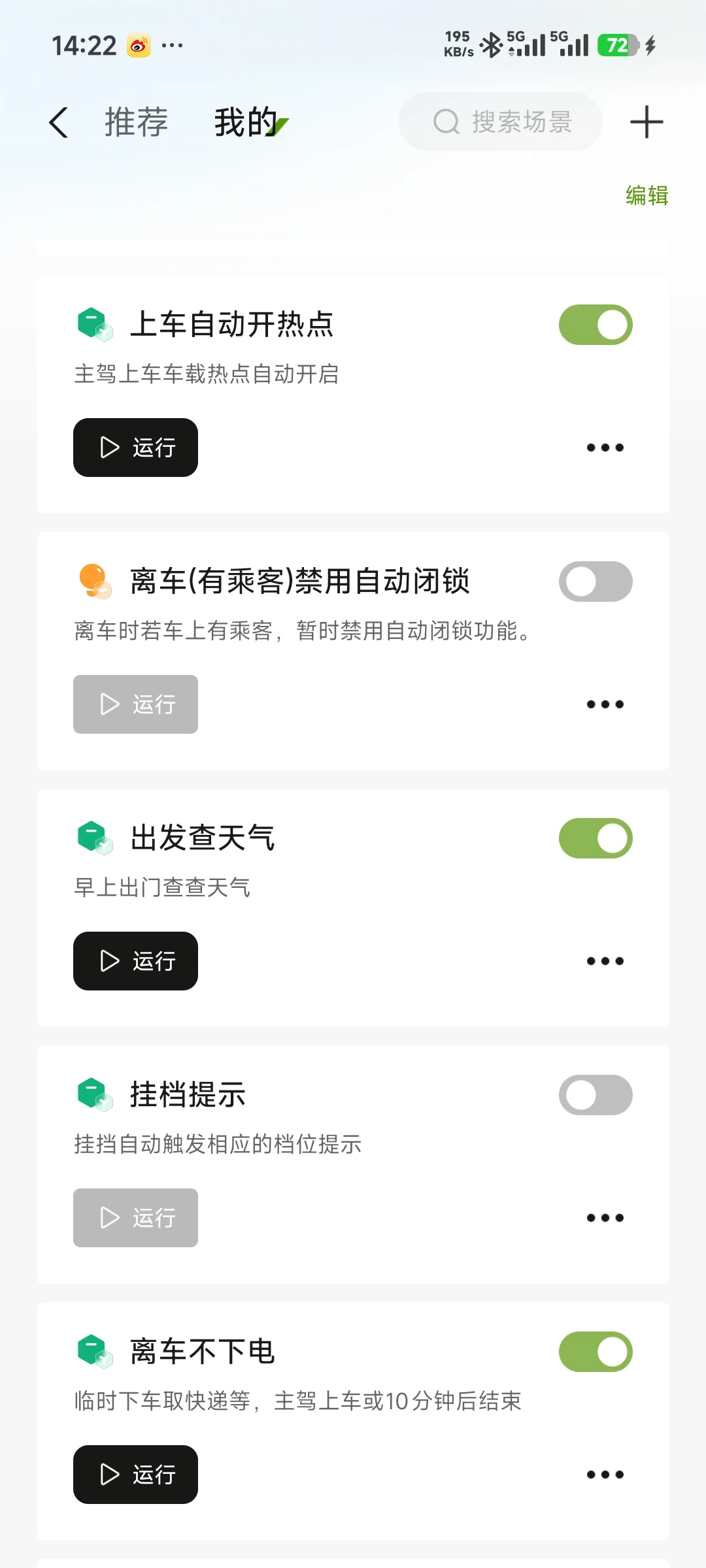Turn on the 挂档提示 switch
Screen dimensions: 706x1568
click(595, 1095)
